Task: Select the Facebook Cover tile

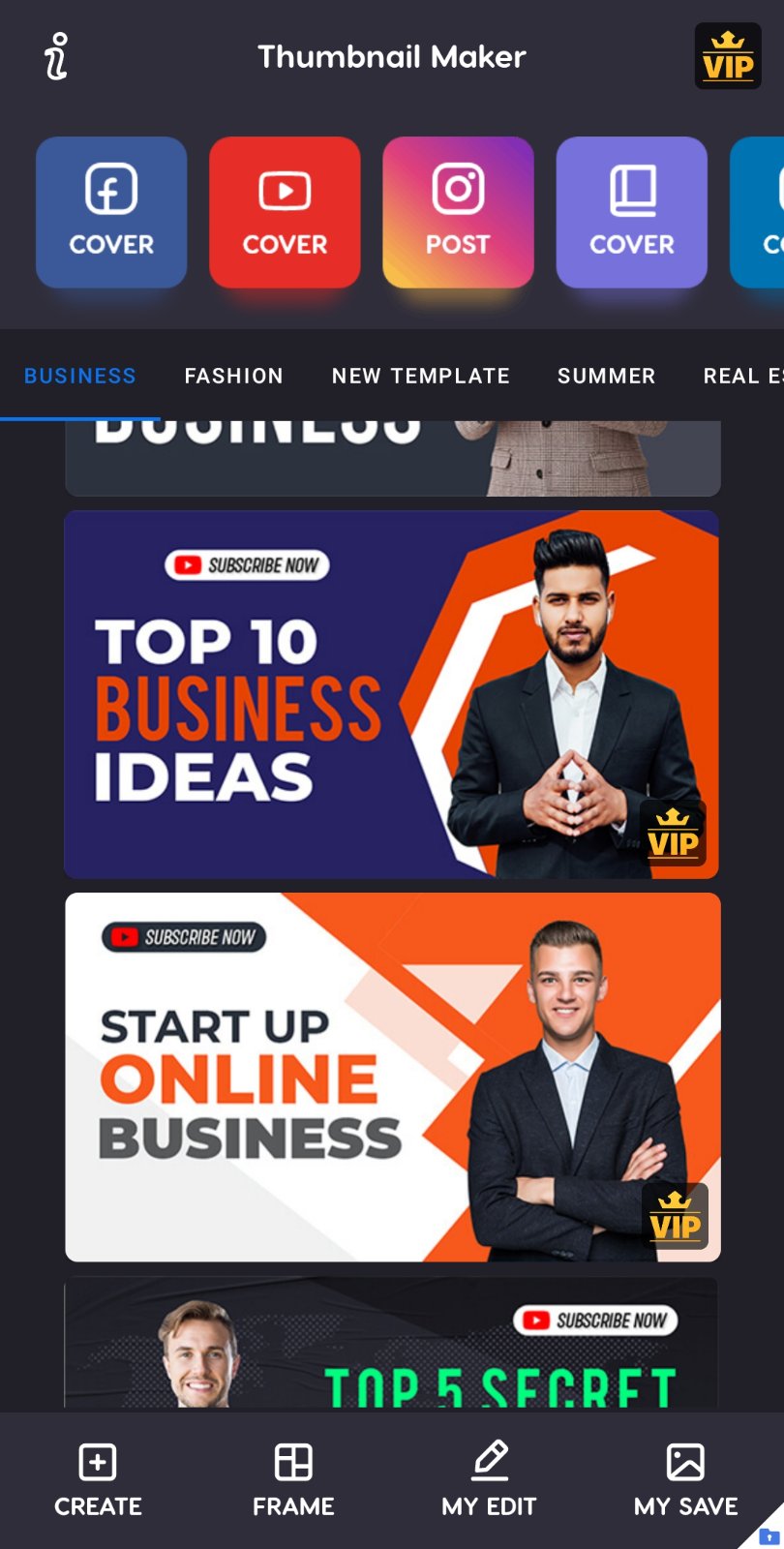Action: pos(111,212)
